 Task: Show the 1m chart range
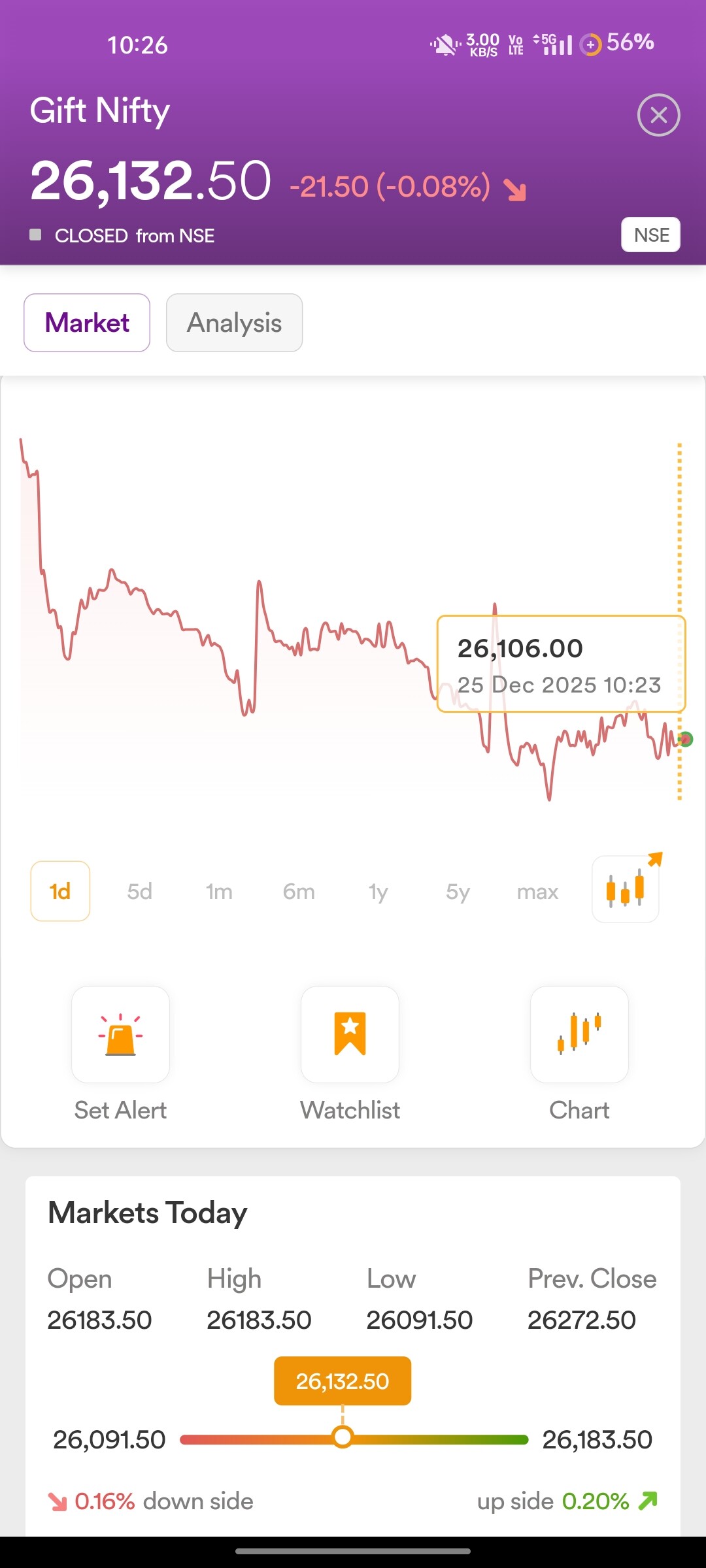click(219, 891)
